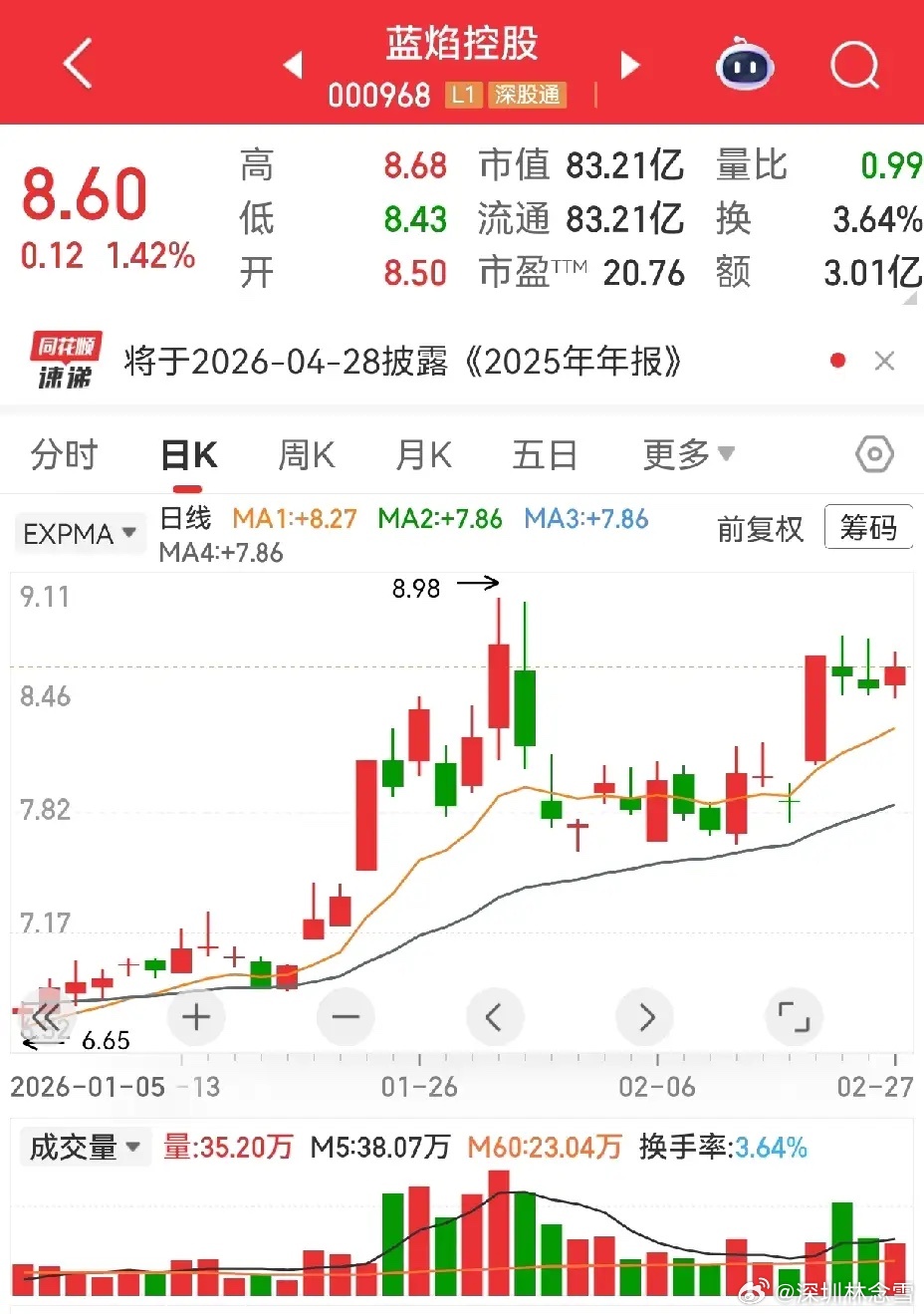Switch to the 周K chart tab
924x1314 pixels.
pyautogui.click(x=306, y=455)
